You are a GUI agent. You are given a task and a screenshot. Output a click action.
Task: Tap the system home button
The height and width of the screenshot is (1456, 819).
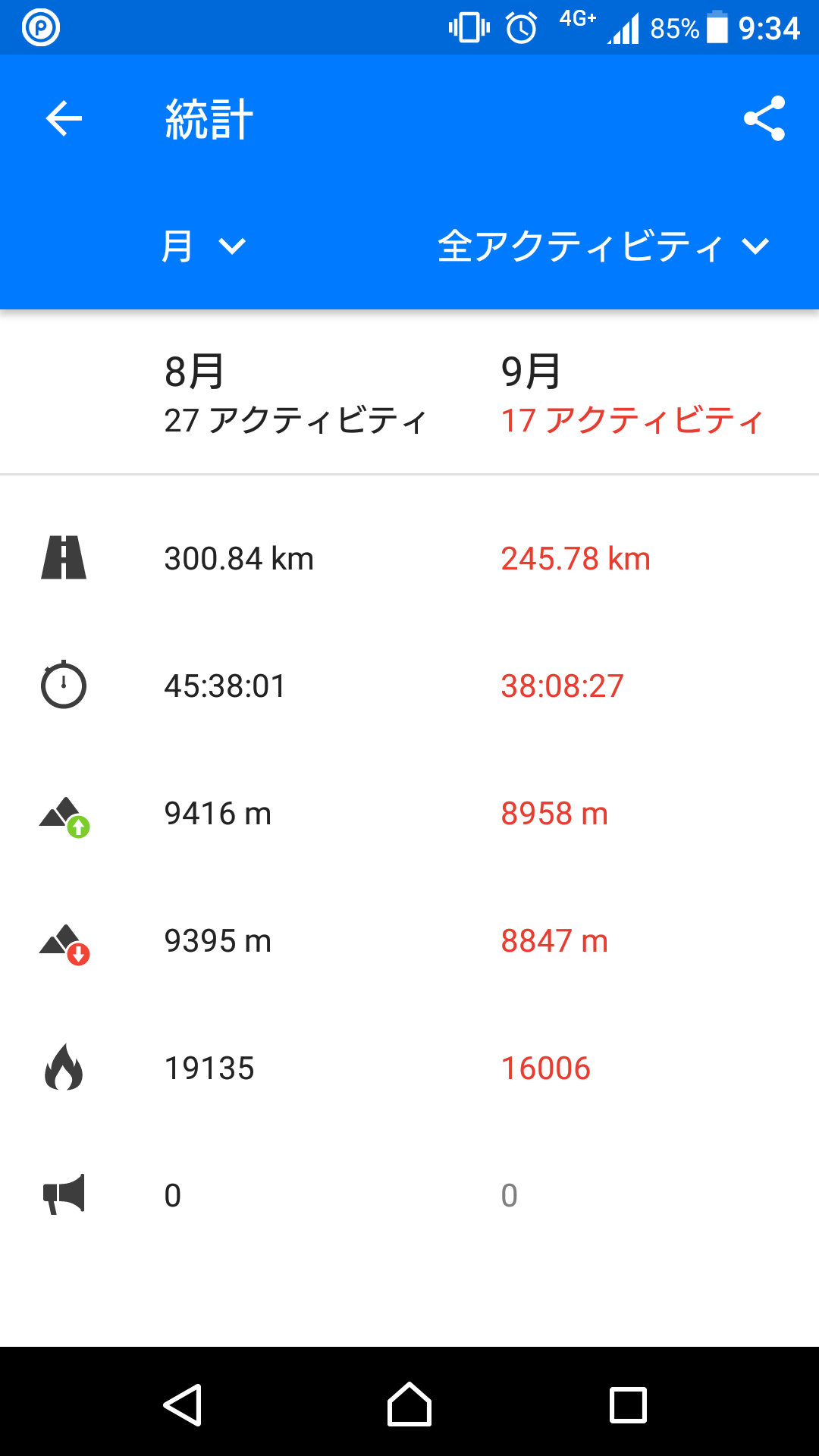(409, 1404)
